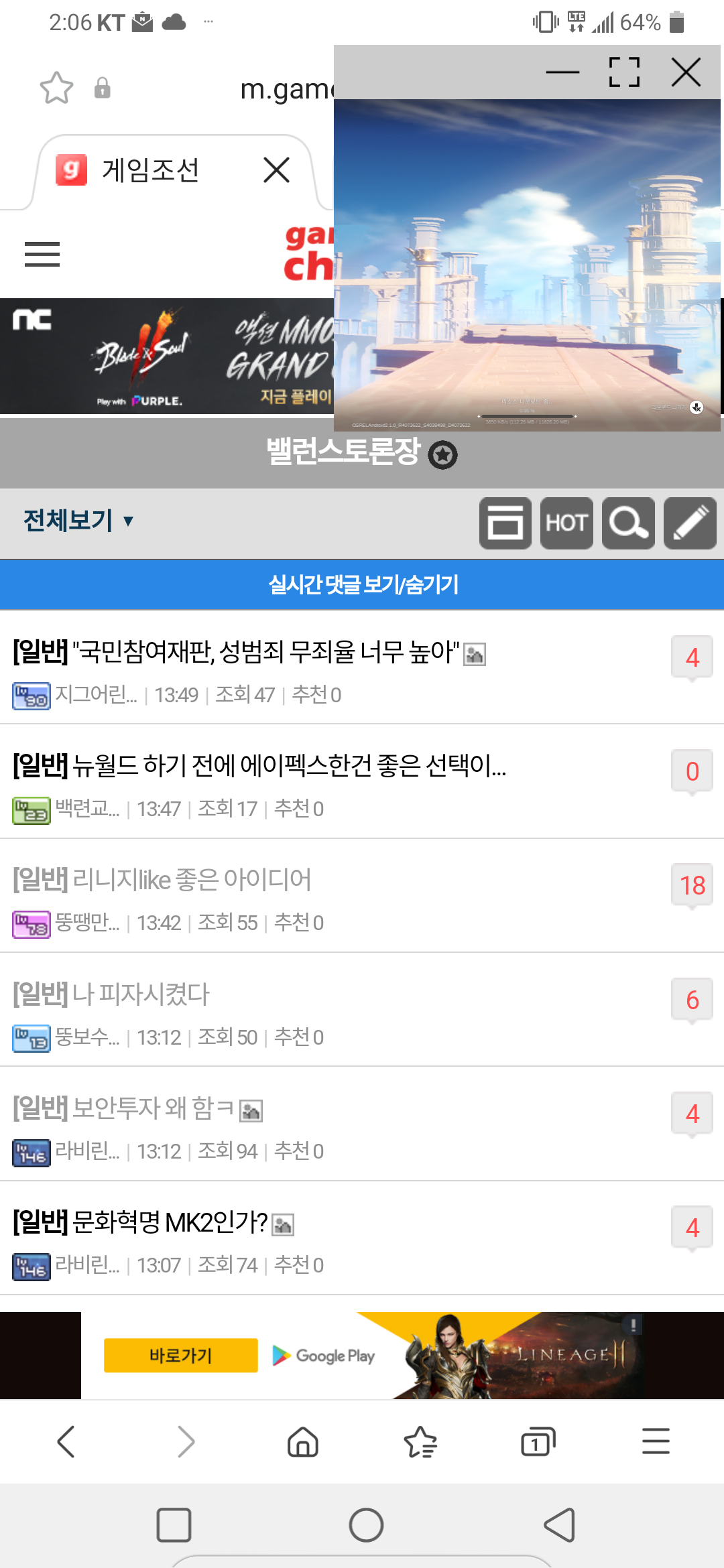Image resolution: width=724 pixels, height=1568 pixels.
Task: Show HOT posts
Action: 566,523
